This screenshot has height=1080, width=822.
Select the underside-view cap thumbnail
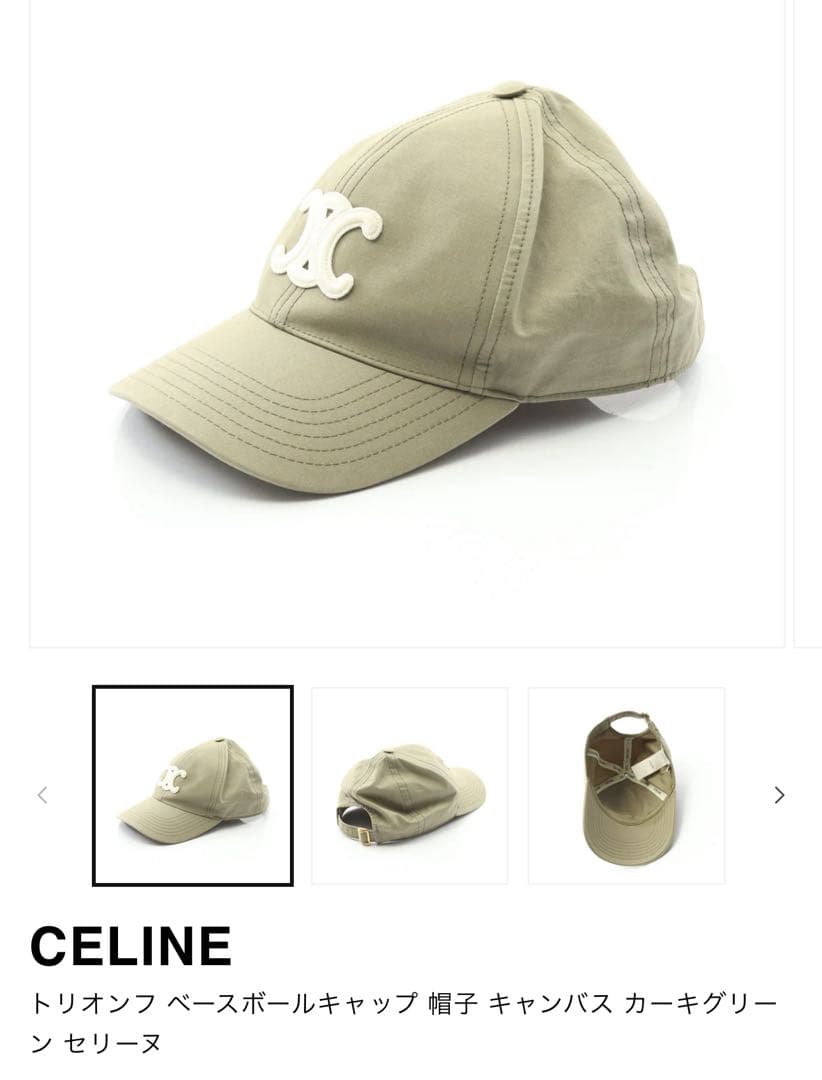625,785
